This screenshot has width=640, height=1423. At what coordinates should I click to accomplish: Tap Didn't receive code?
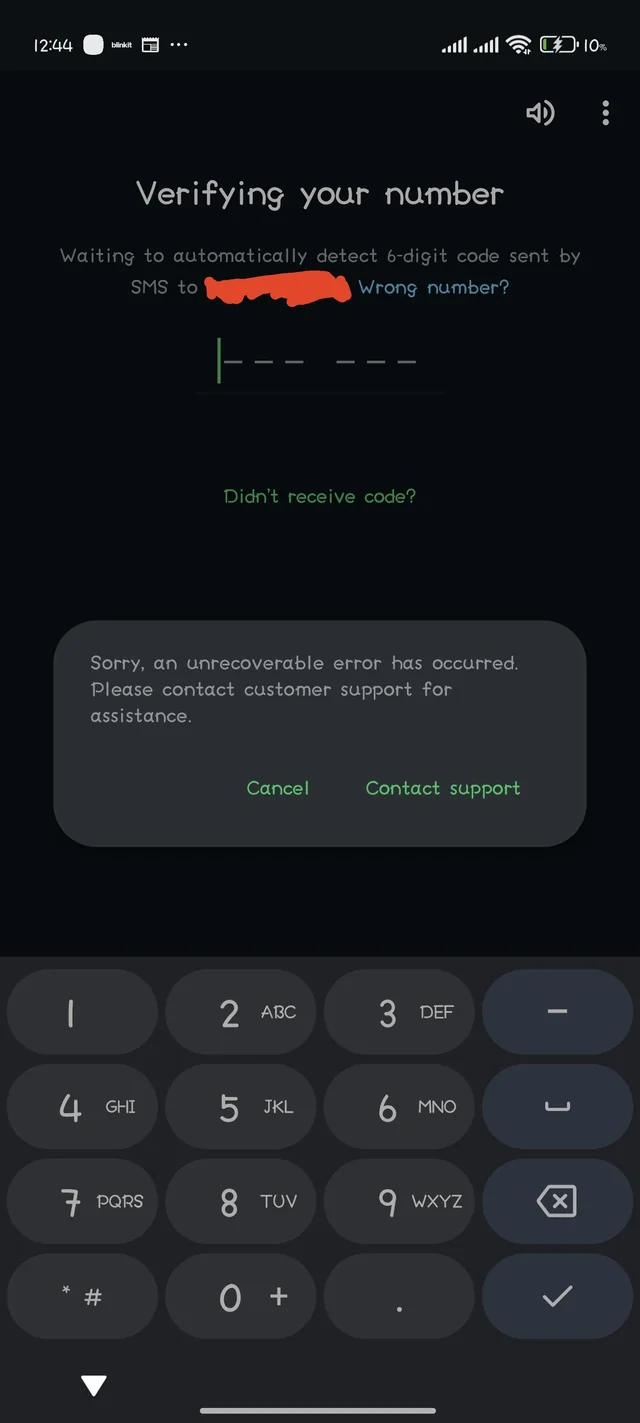[x=320, y=496]
